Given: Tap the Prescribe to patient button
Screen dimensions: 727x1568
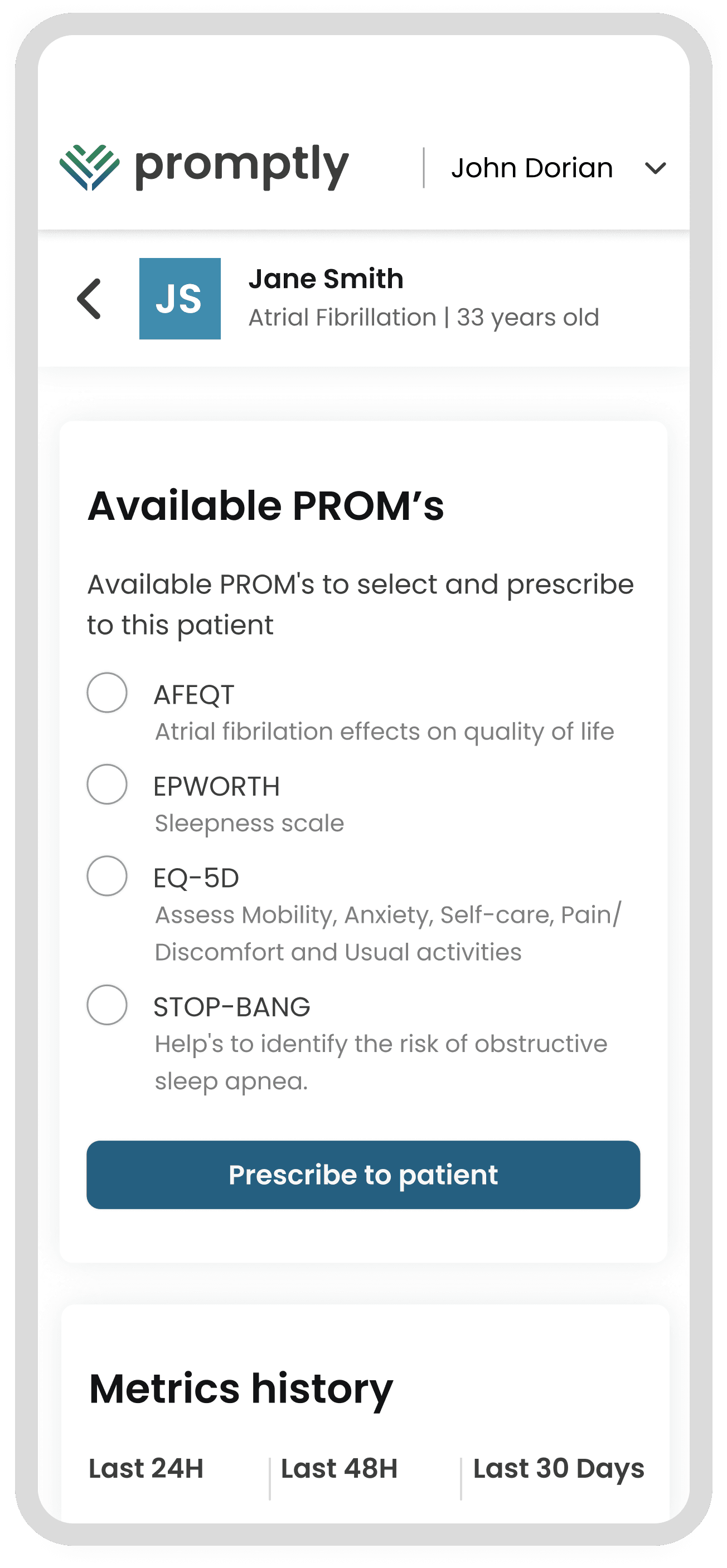Looking at the screenshot, I should point(363,1175).
